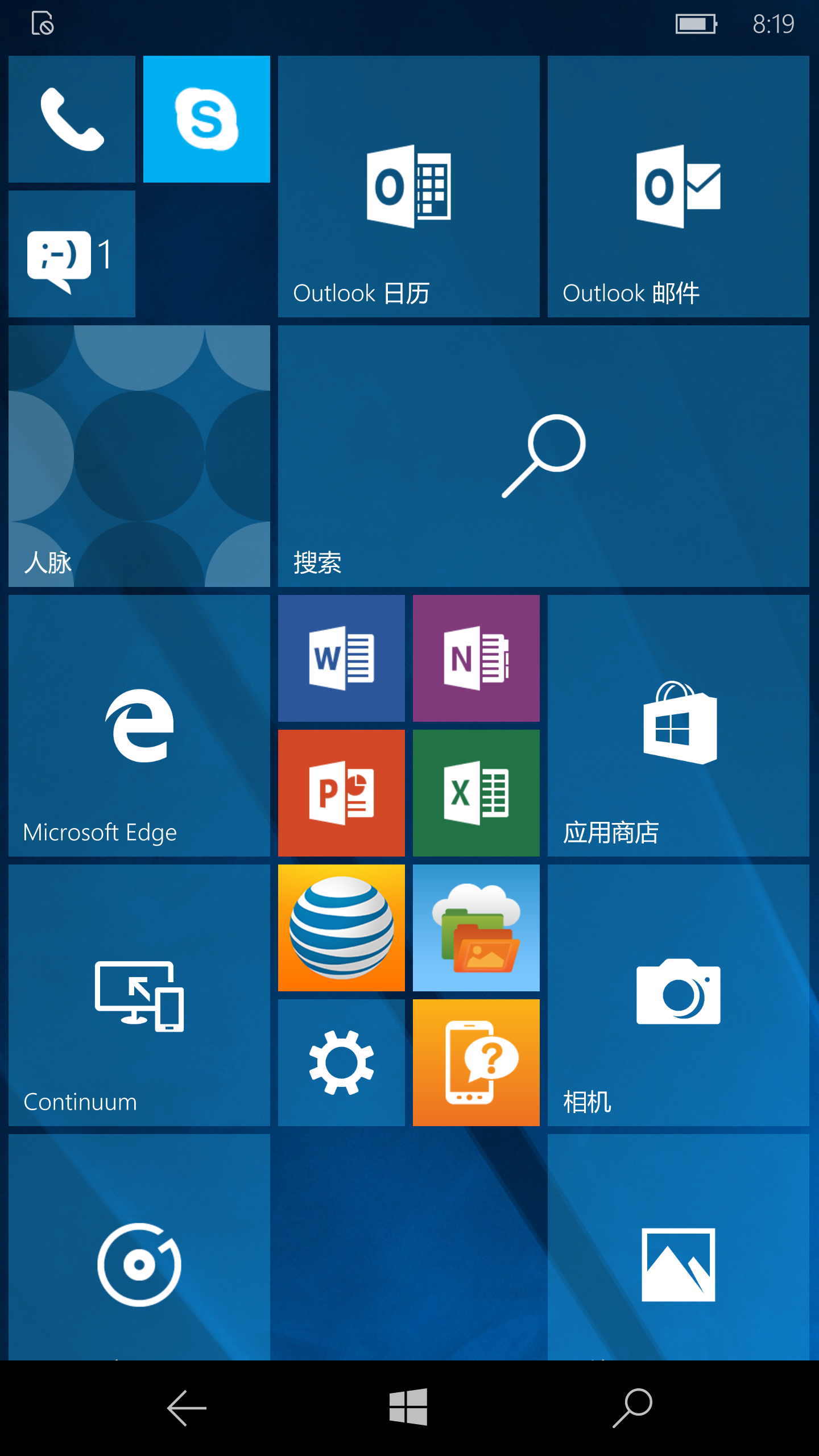Screen dimensions: 819x1456
Task: Launch the PowerPoint tile
Action: click(x=341, y=793)
